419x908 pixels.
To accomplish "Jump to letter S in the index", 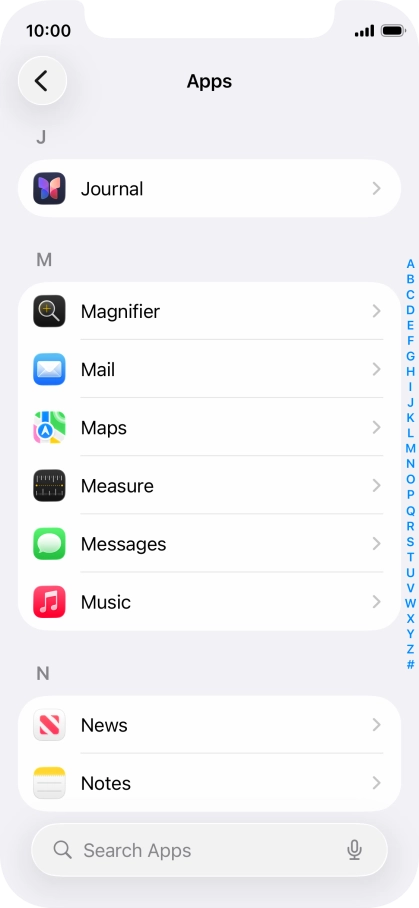I will (410, 541).
